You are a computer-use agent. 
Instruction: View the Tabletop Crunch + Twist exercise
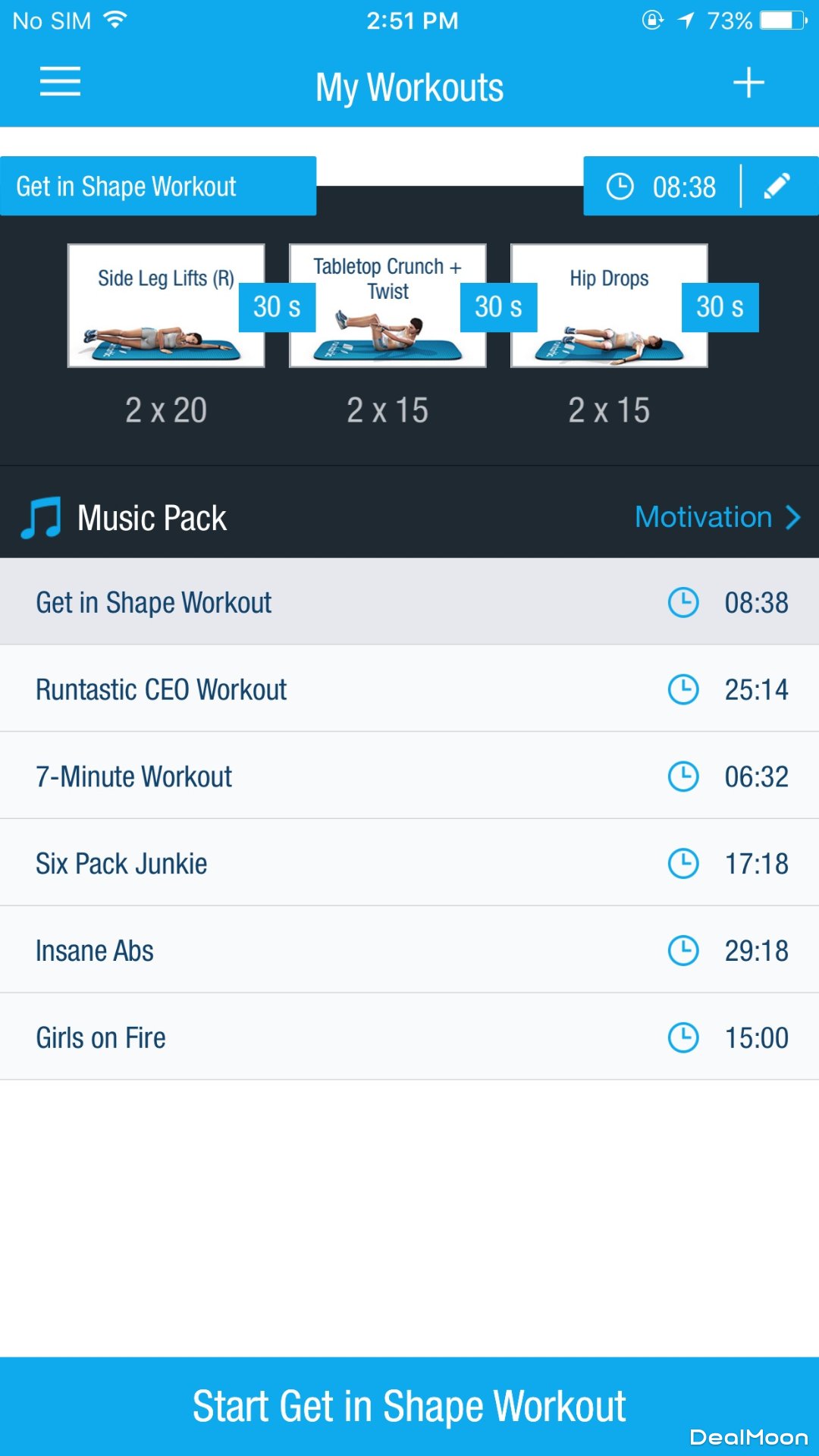point(388,306)
